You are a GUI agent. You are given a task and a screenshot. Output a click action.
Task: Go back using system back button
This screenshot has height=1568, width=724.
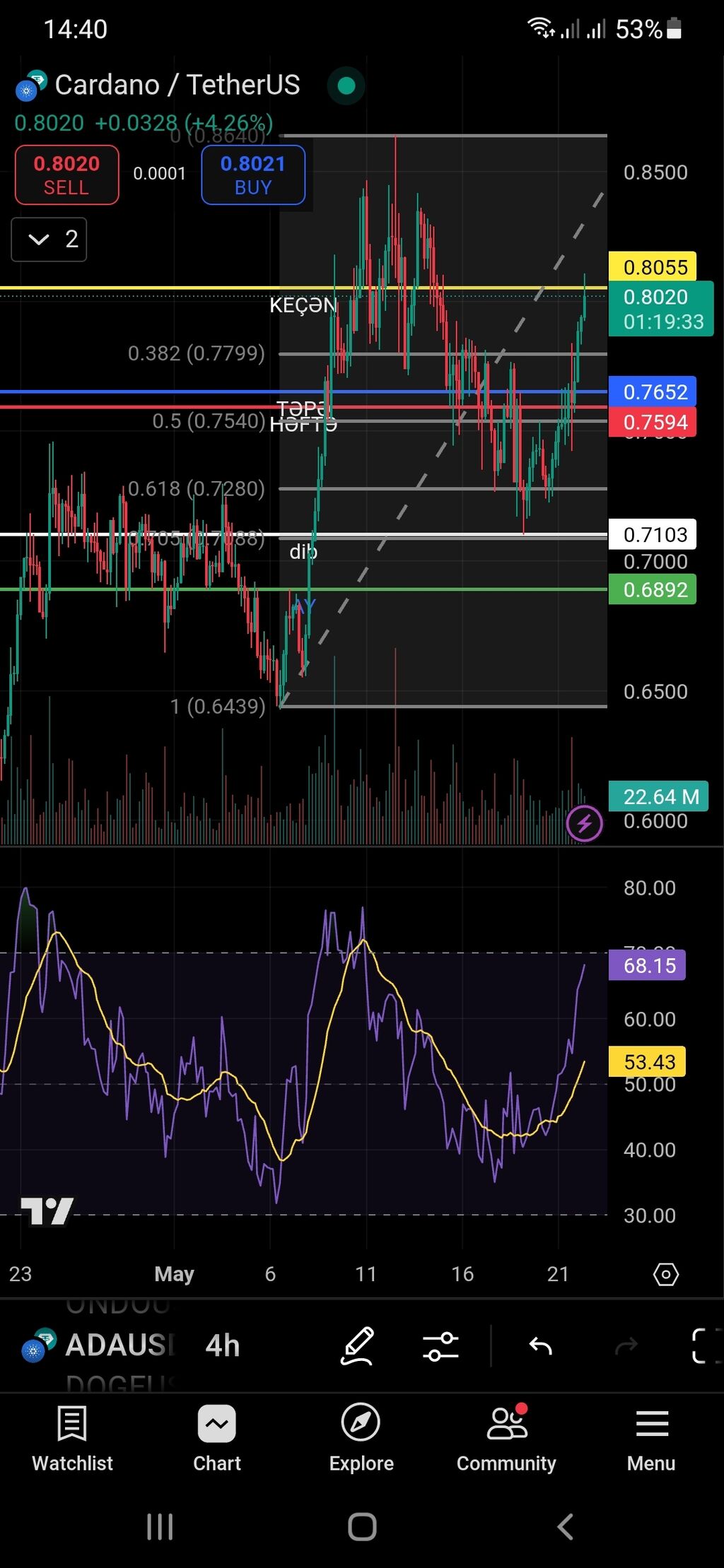(x=565, y=1527)
